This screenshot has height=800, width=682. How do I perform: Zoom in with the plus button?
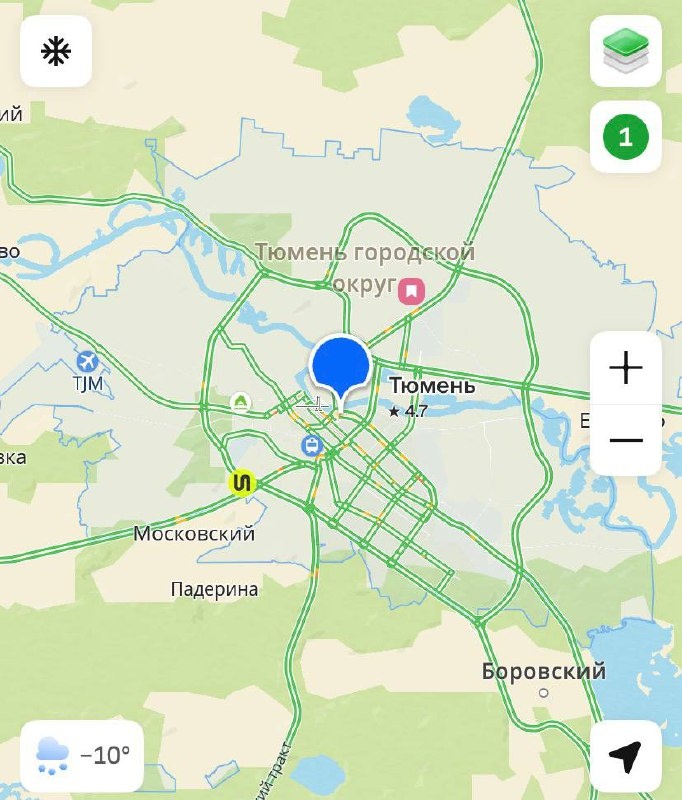(x=626, y=369)
